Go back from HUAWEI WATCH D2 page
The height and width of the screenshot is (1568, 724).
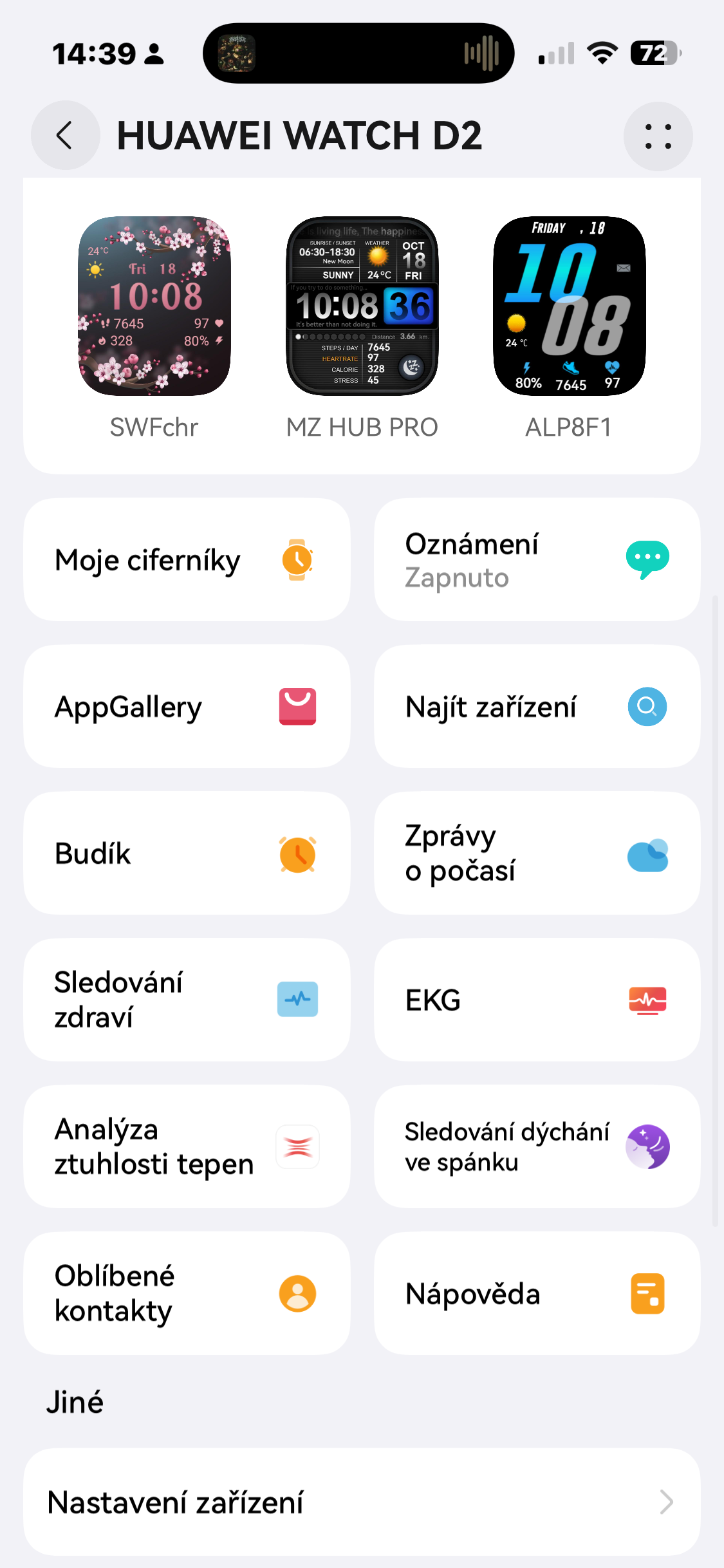(x=65, y=136)
